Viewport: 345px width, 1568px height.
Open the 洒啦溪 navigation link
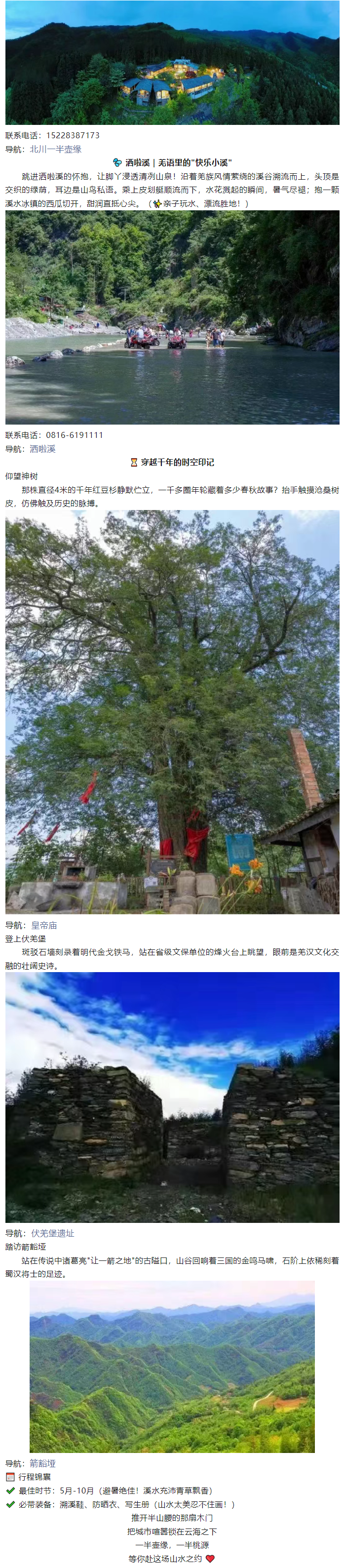pyautogui.click(x=42, y=449)
